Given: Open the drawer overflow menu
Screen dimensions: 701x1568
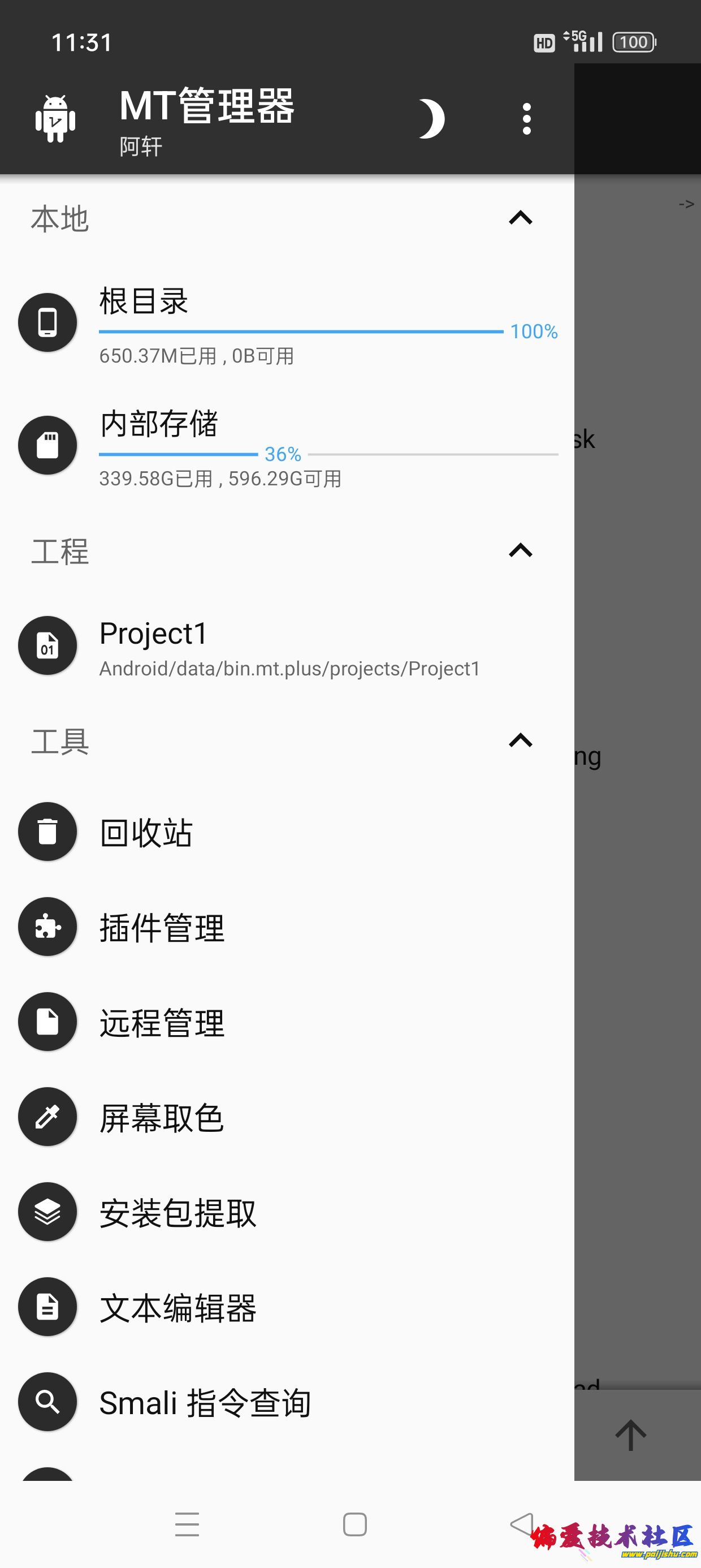Looking at the screenshot, I should click(526, 119).
